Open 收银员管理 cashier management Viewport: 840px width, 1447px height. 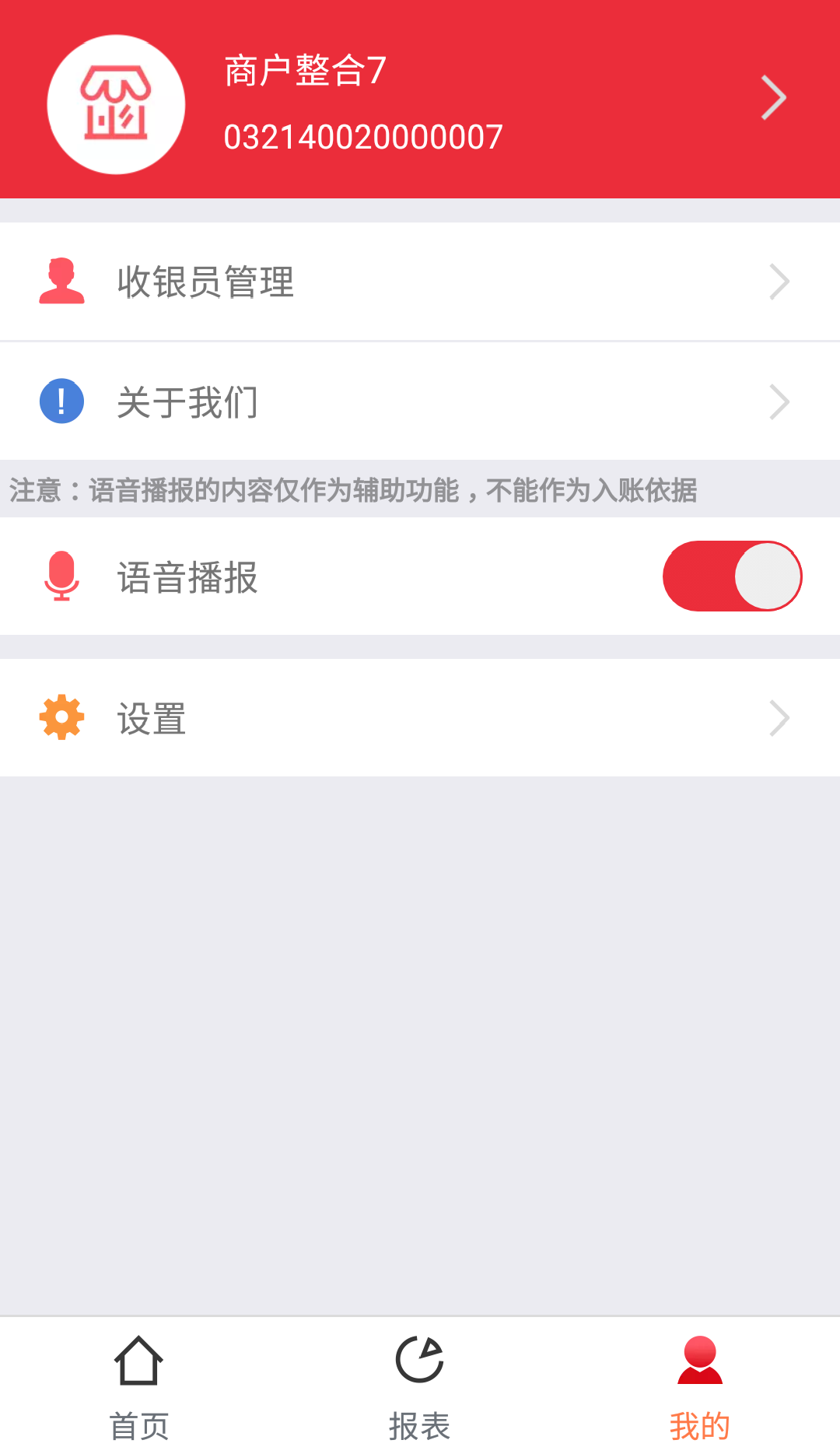[x=420, y=282]
